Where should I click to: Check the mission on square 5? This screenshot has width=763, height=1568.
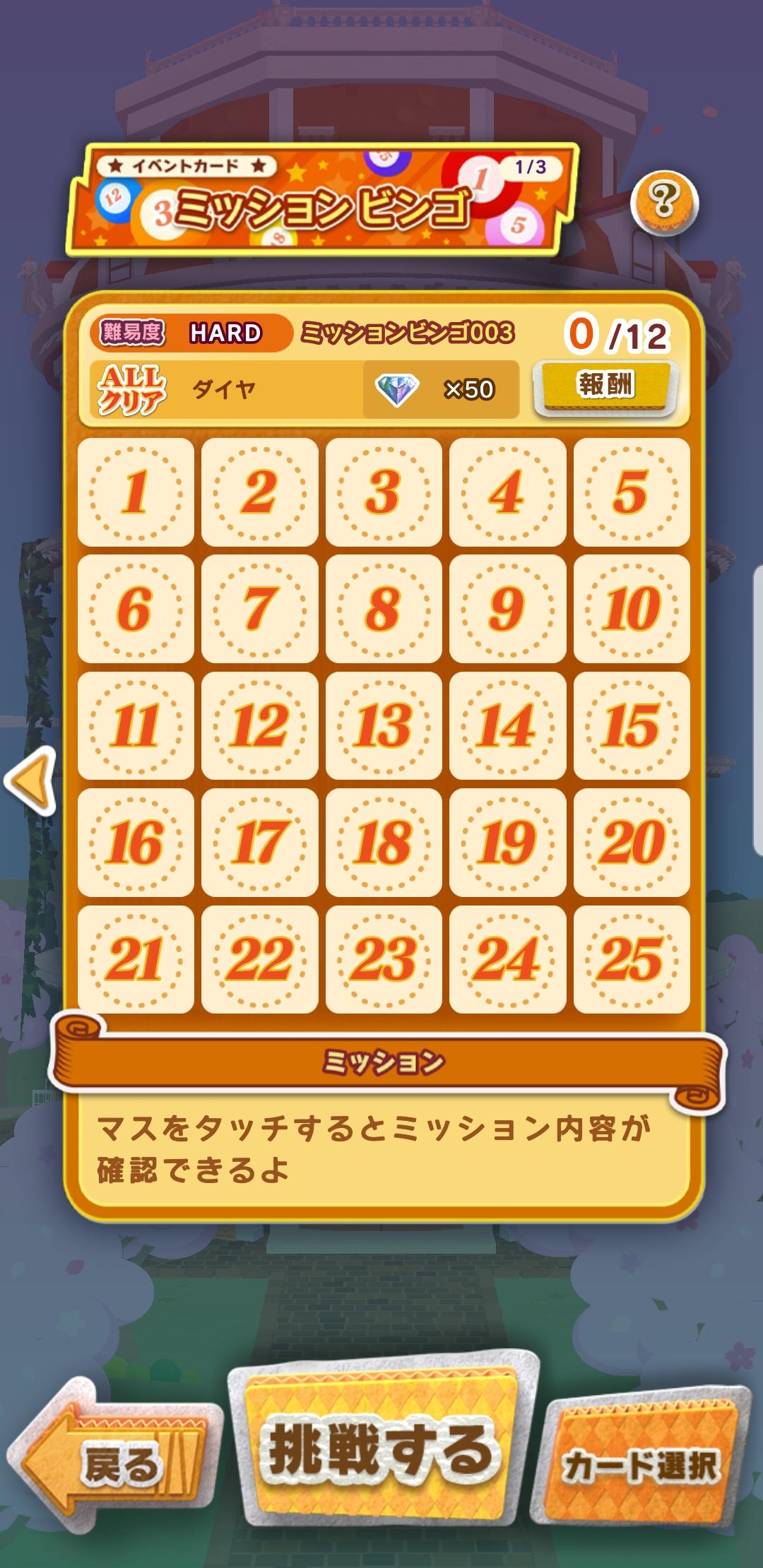click(632, 492)
